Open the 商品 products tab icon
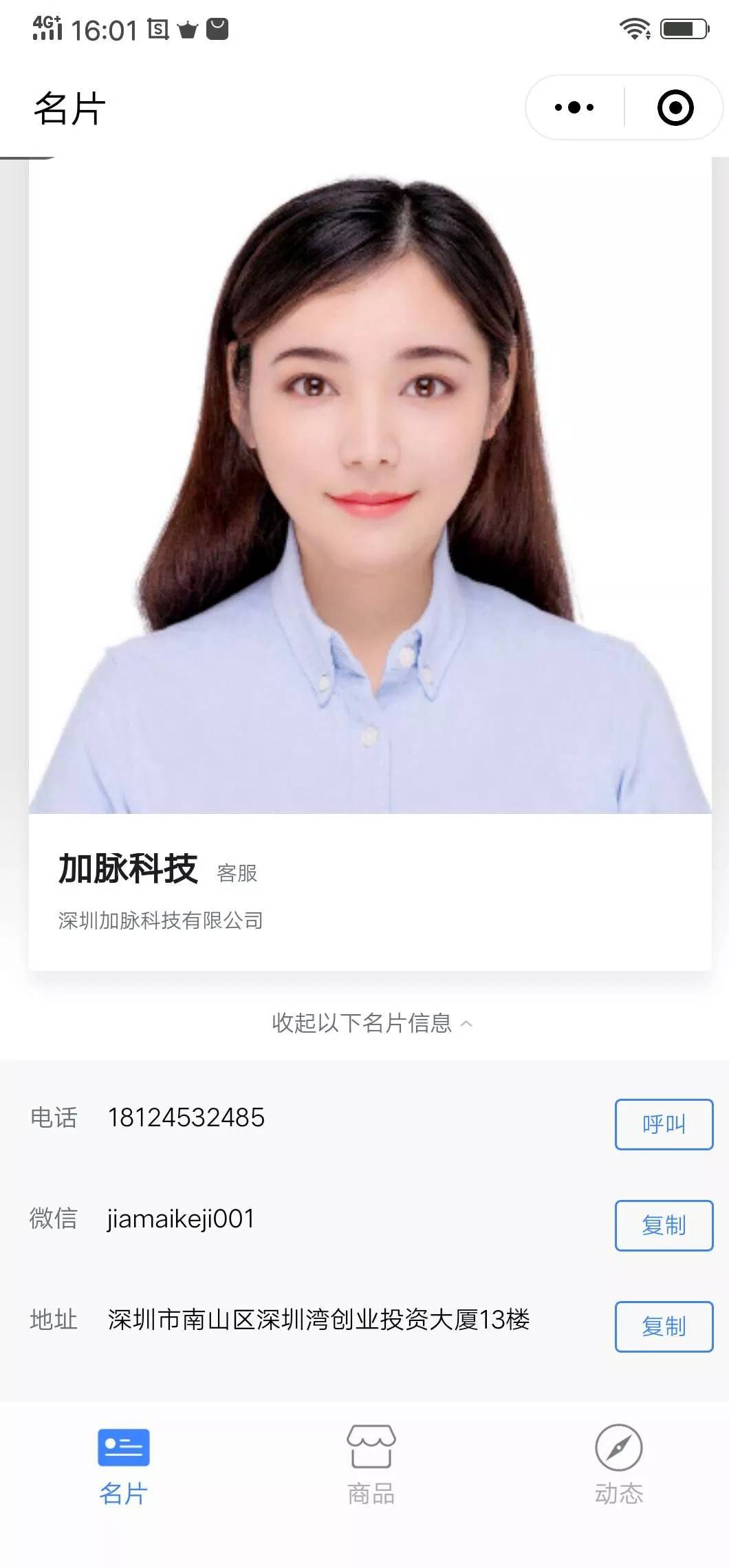This screenshot has width=729, height=1568. (370, 1450)
